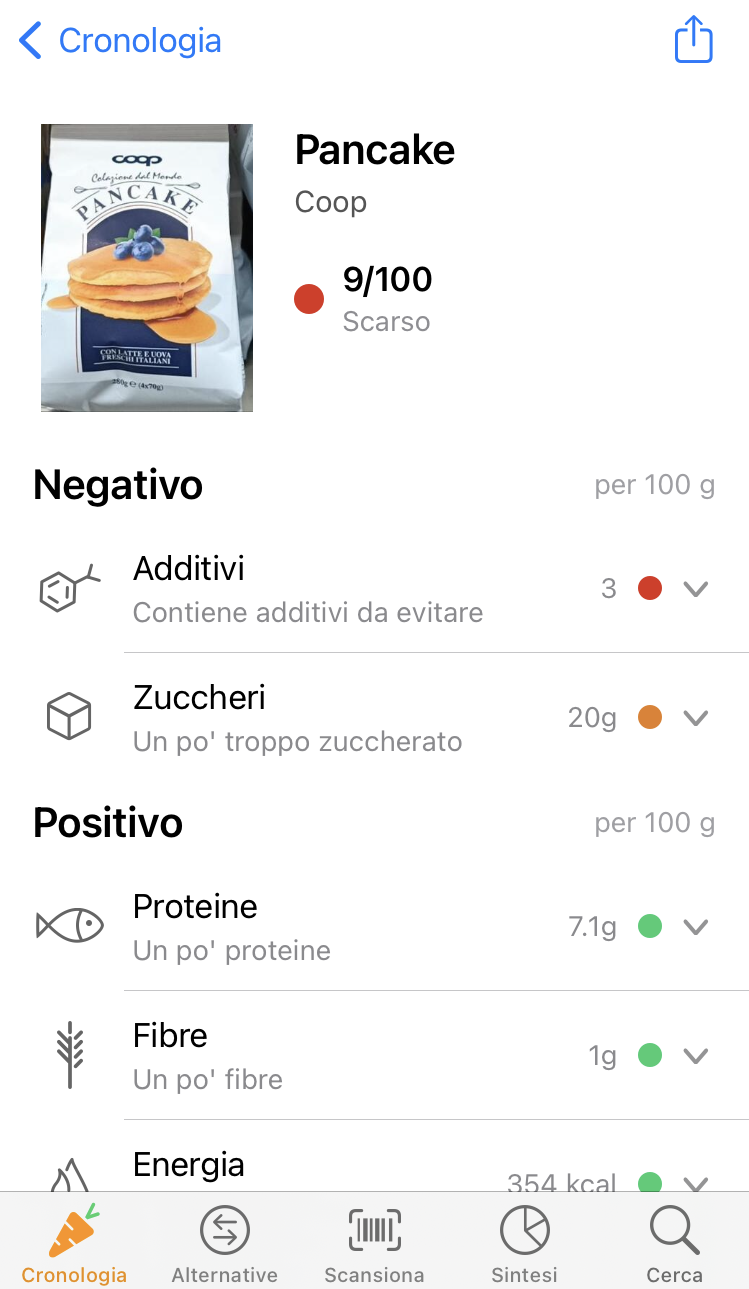749x1289 pixels.
Task: Switch to the Sintesi tab
Action: (x=524, y=1243)
